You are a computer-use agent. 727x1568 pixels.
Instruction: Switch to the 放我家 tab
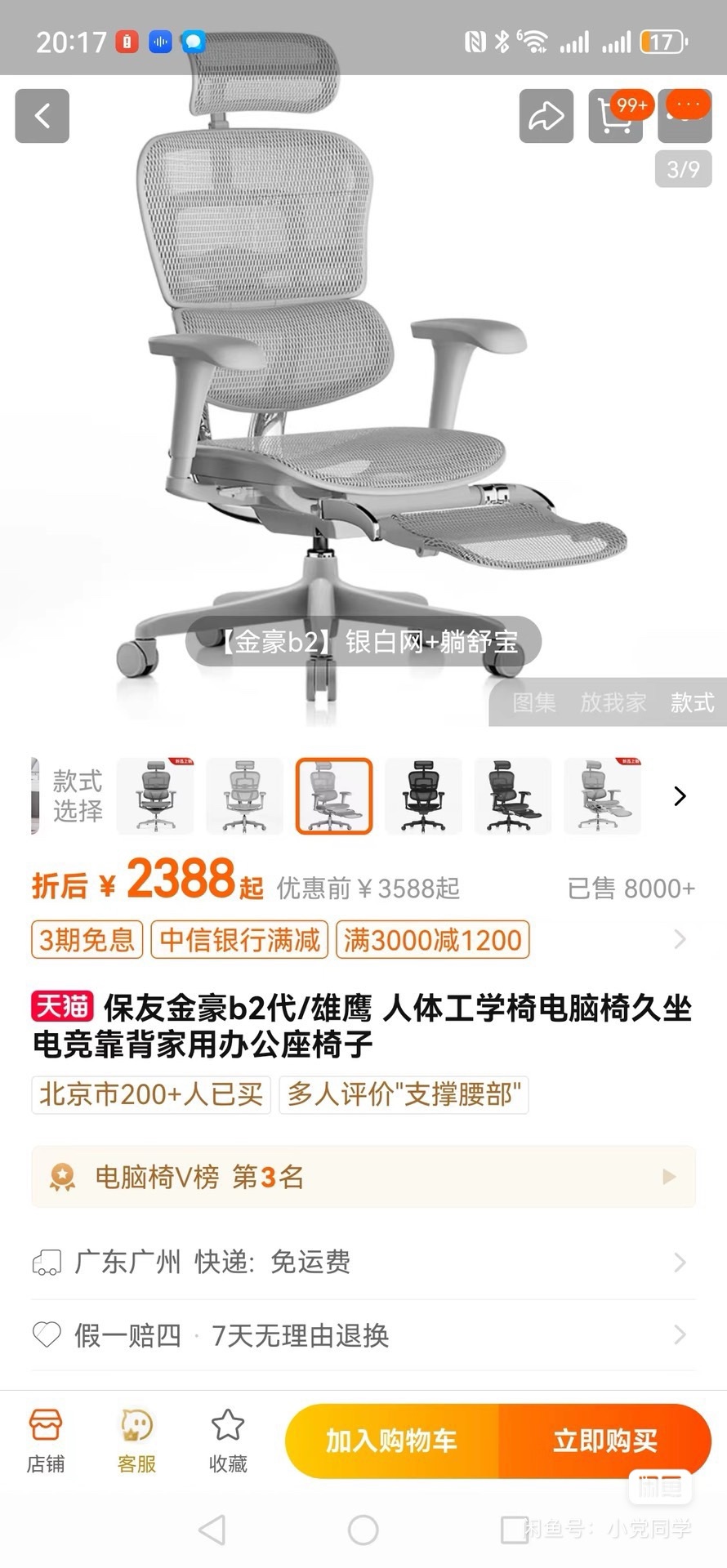pos(613,702)
